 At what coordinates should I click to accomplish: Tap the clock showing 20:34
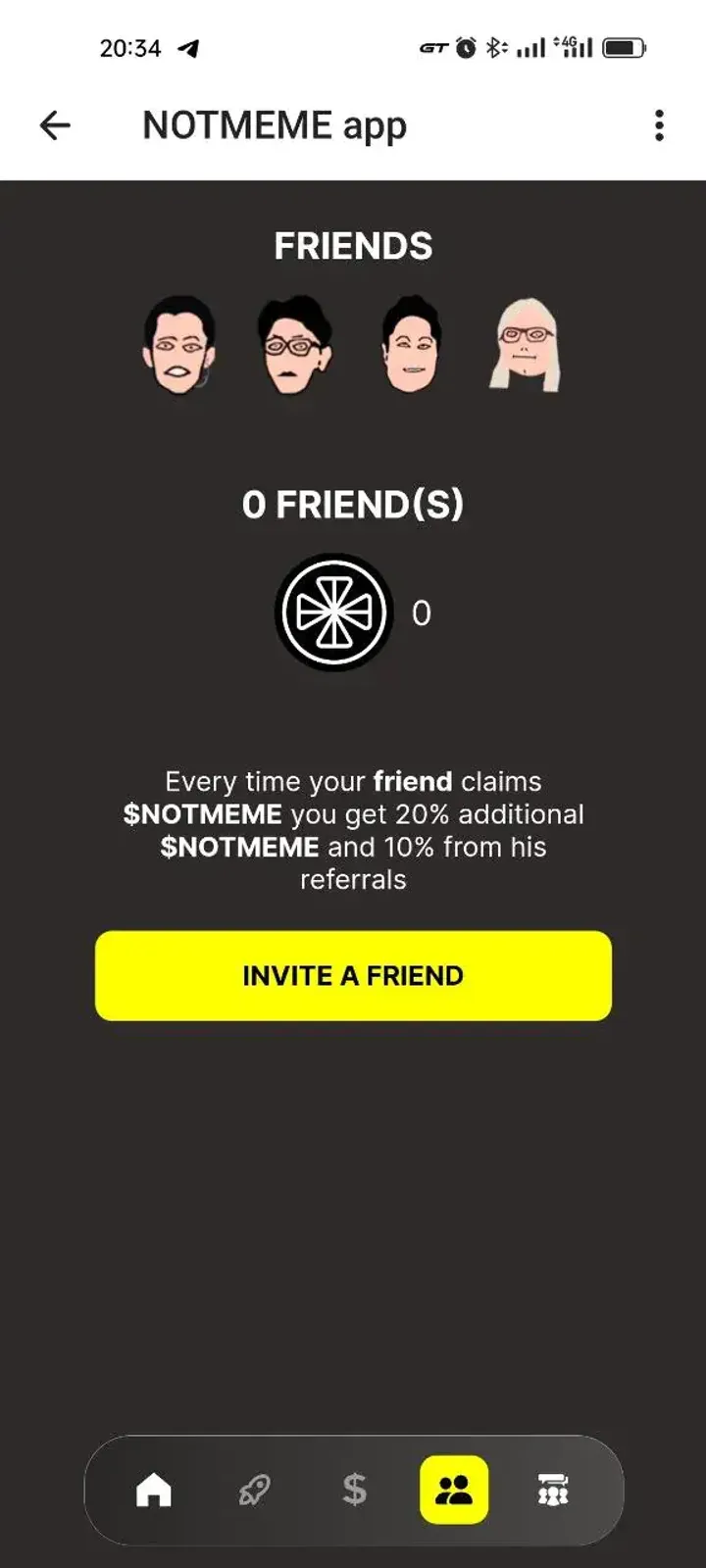pos(126,47)
